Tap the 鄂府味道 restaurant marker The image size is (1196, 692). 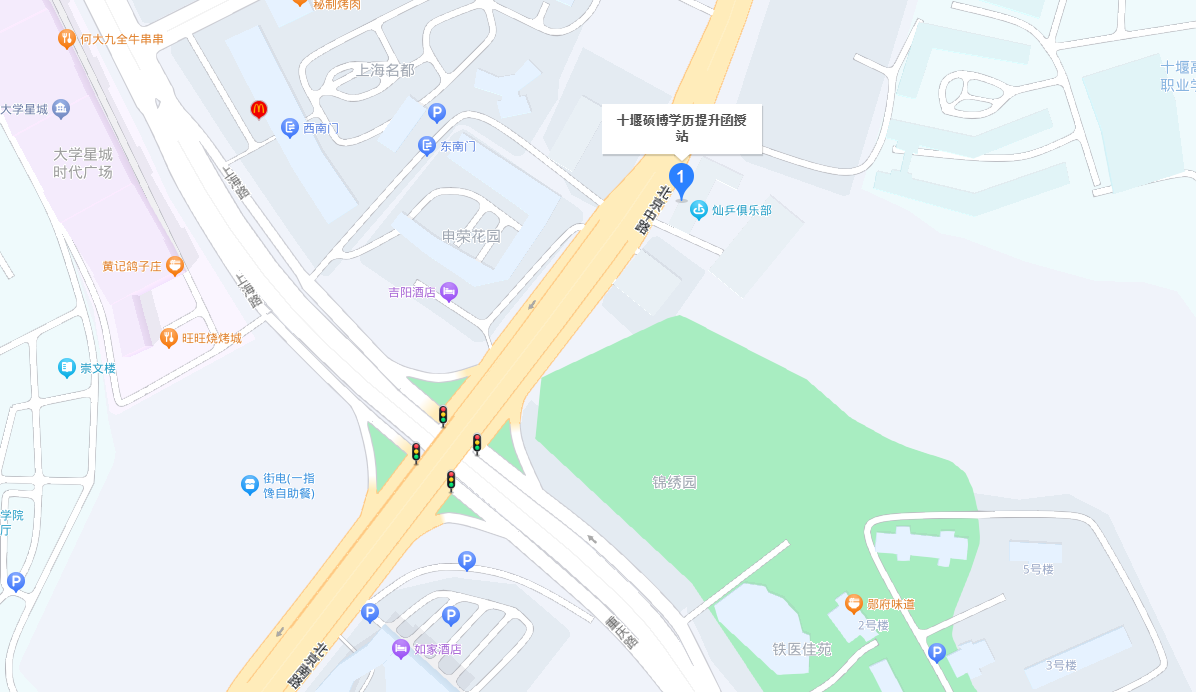pyautogui.click(x=853, y=604)
